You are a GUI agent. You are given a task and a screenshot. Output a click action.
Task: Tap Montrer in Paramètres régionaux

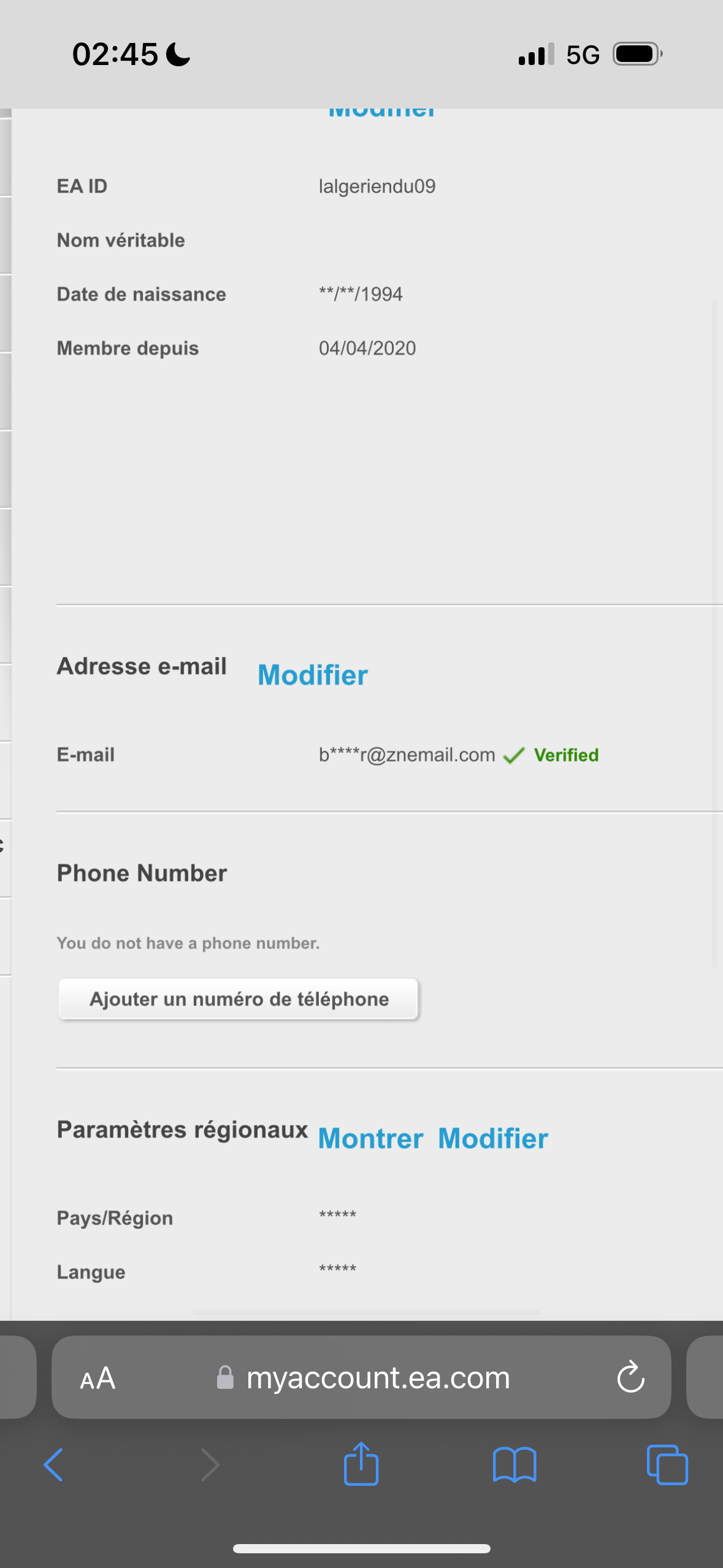pos(370,1139)
